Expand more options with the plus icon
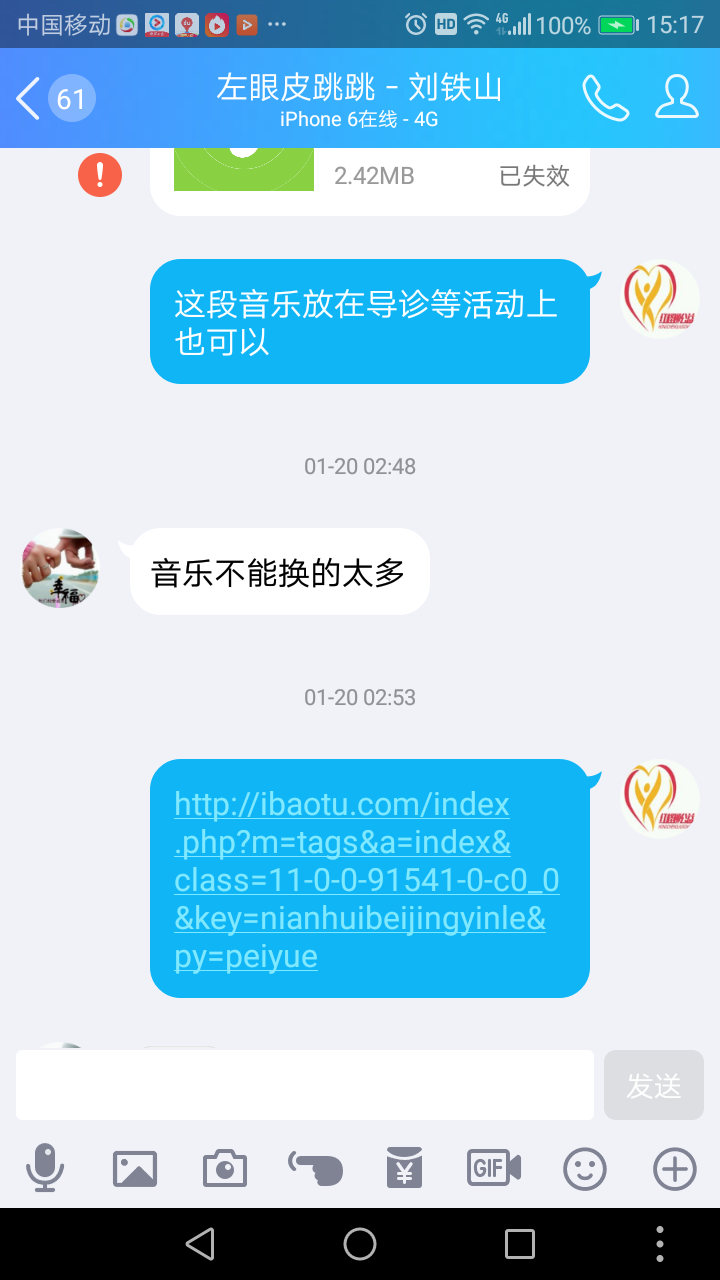 pyautogui.click(x=675, y=1168)
